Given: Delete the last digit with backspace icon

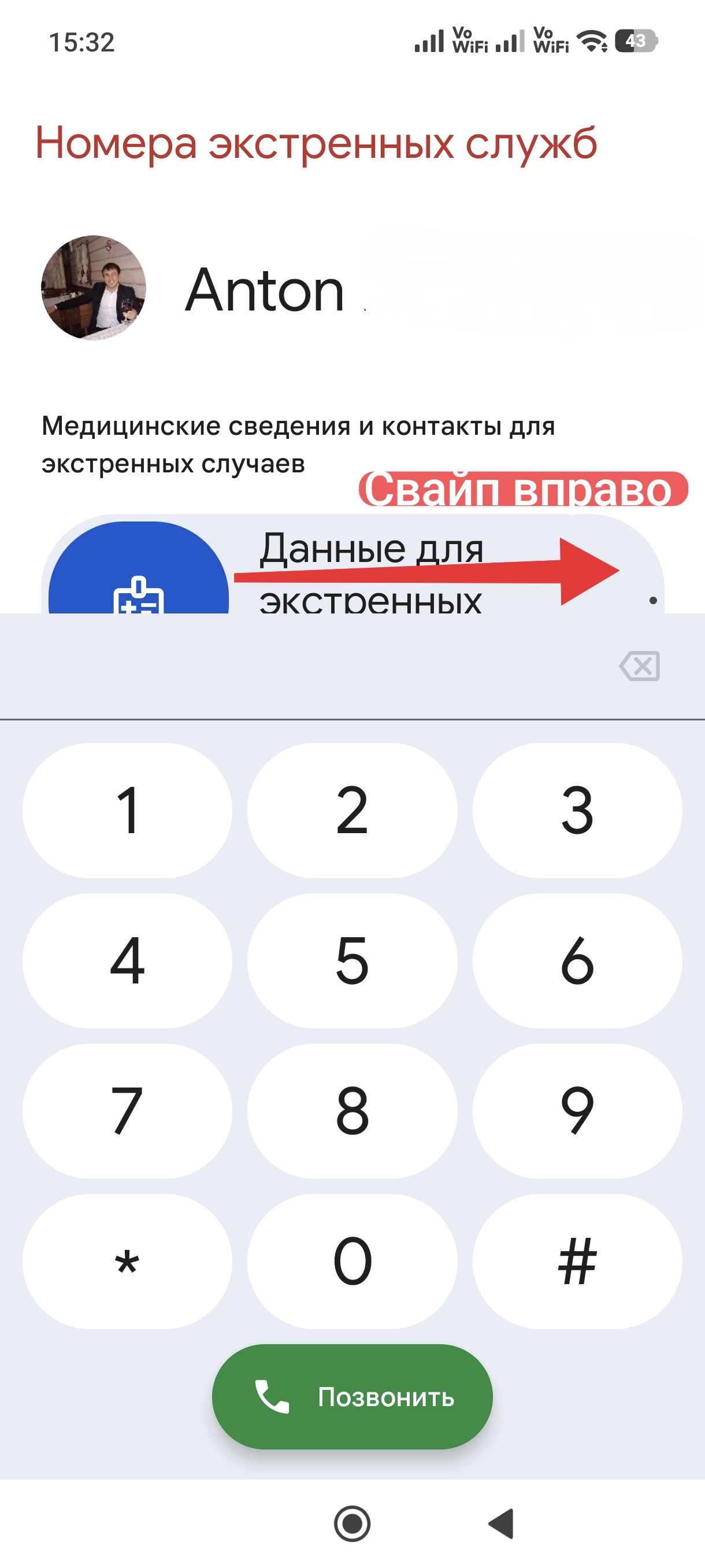Looking at the screenshot, I should tap(639, 666).
